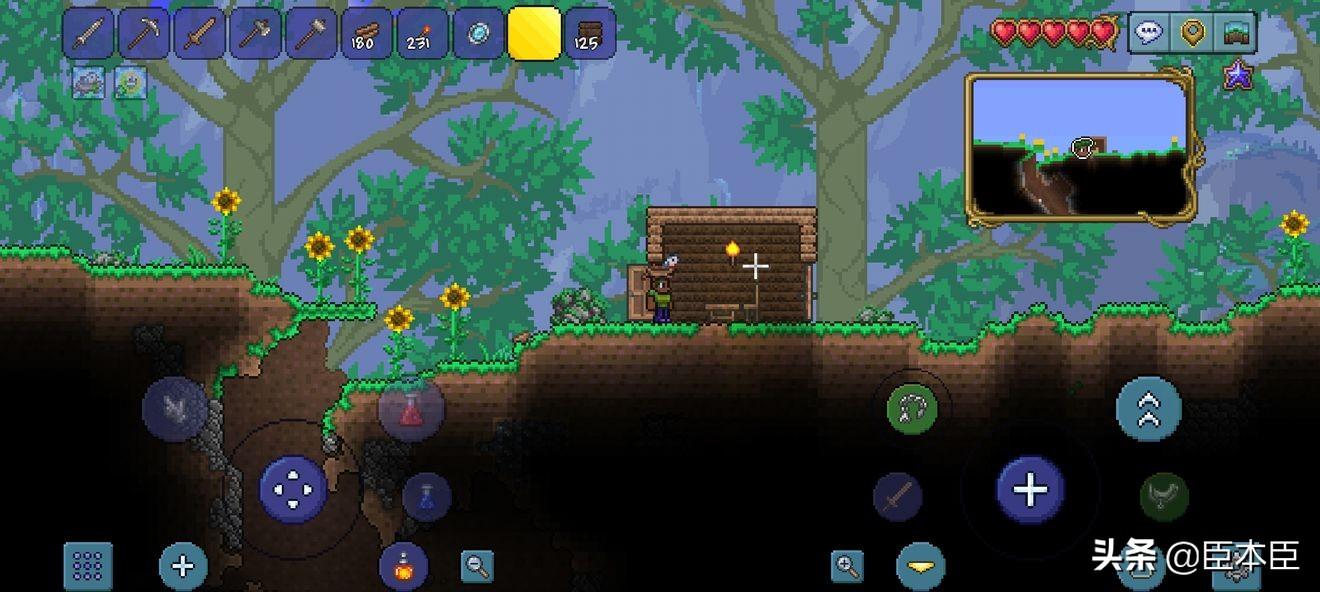The height and width of the screenshot is (592, 1320).
Task: Tap the movement joystick
Action: click(293, 489)
